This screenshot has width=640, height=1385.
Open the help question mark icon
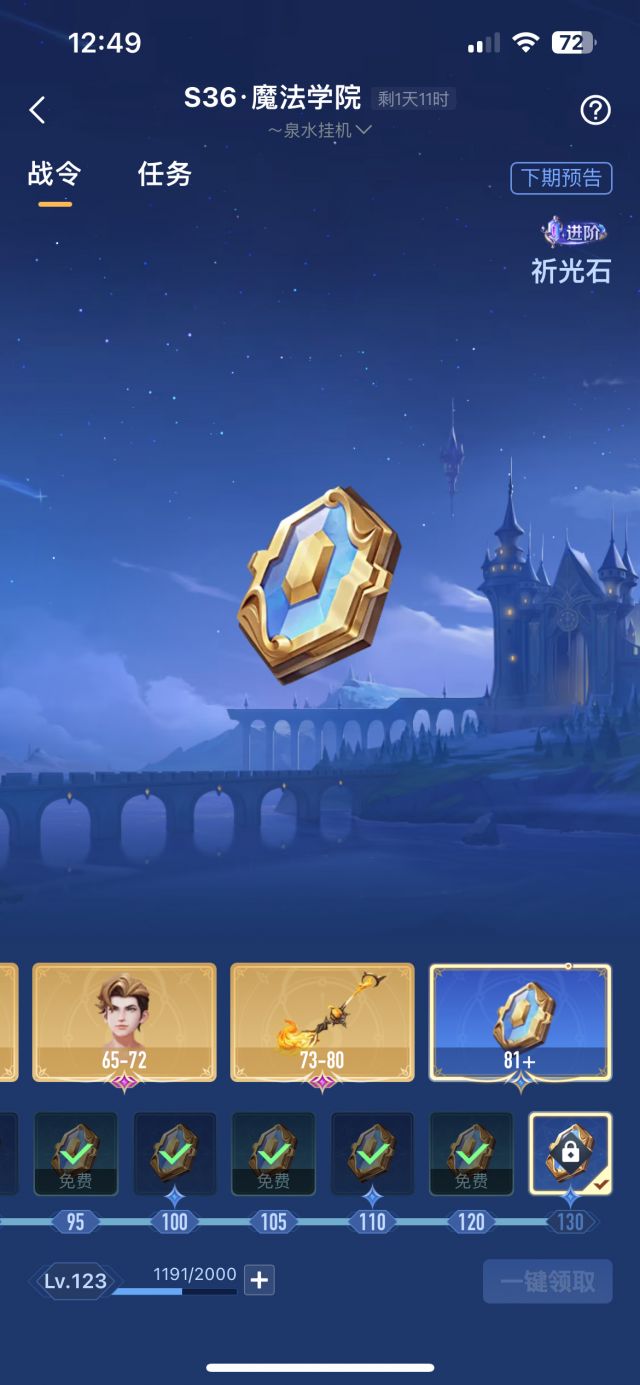(x=595, y=110)
